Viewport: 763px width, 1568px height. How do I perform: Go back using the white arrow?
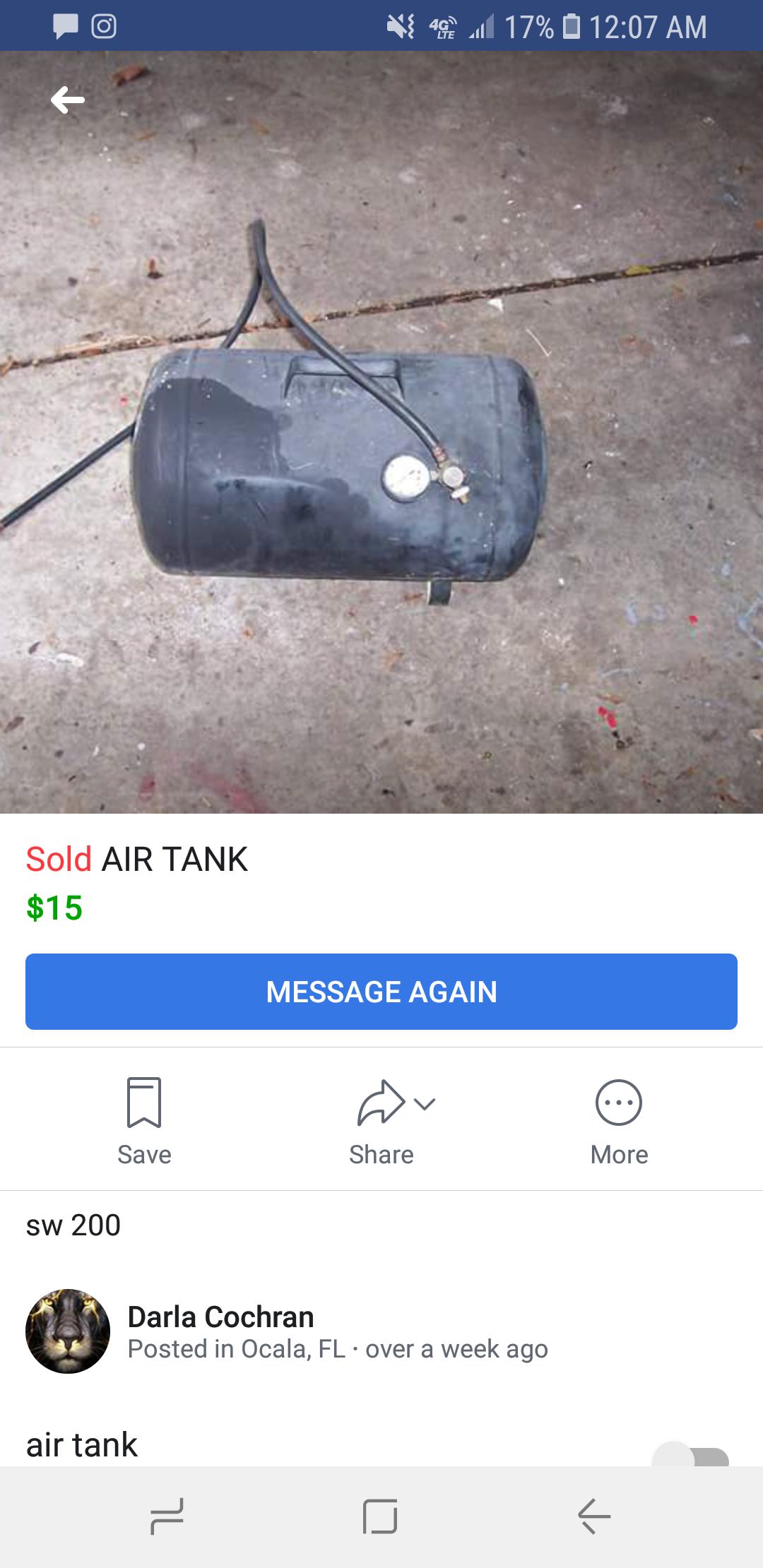(68, 100)
